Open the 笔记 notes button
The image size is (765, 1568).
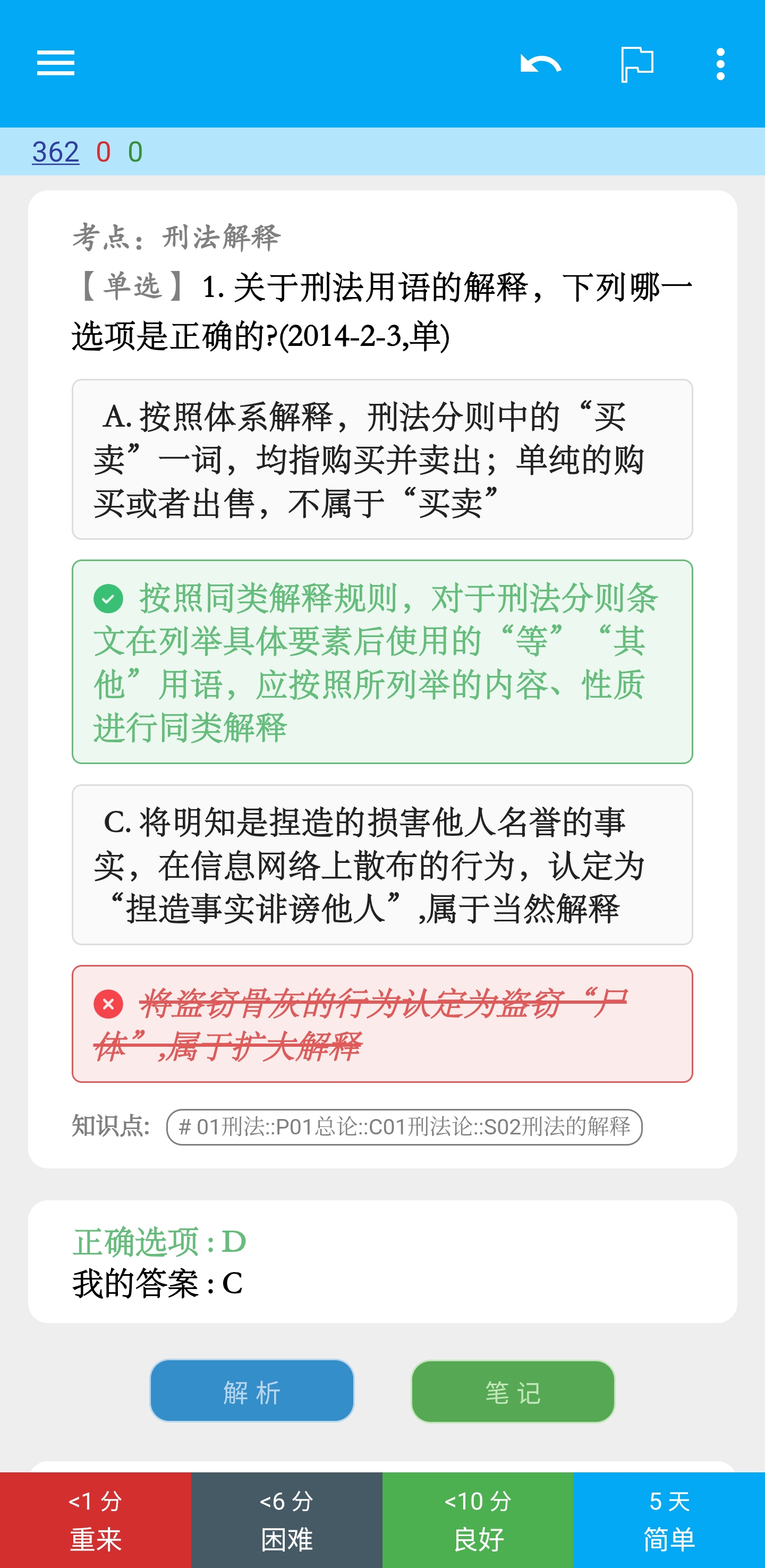pos(513,1391)
